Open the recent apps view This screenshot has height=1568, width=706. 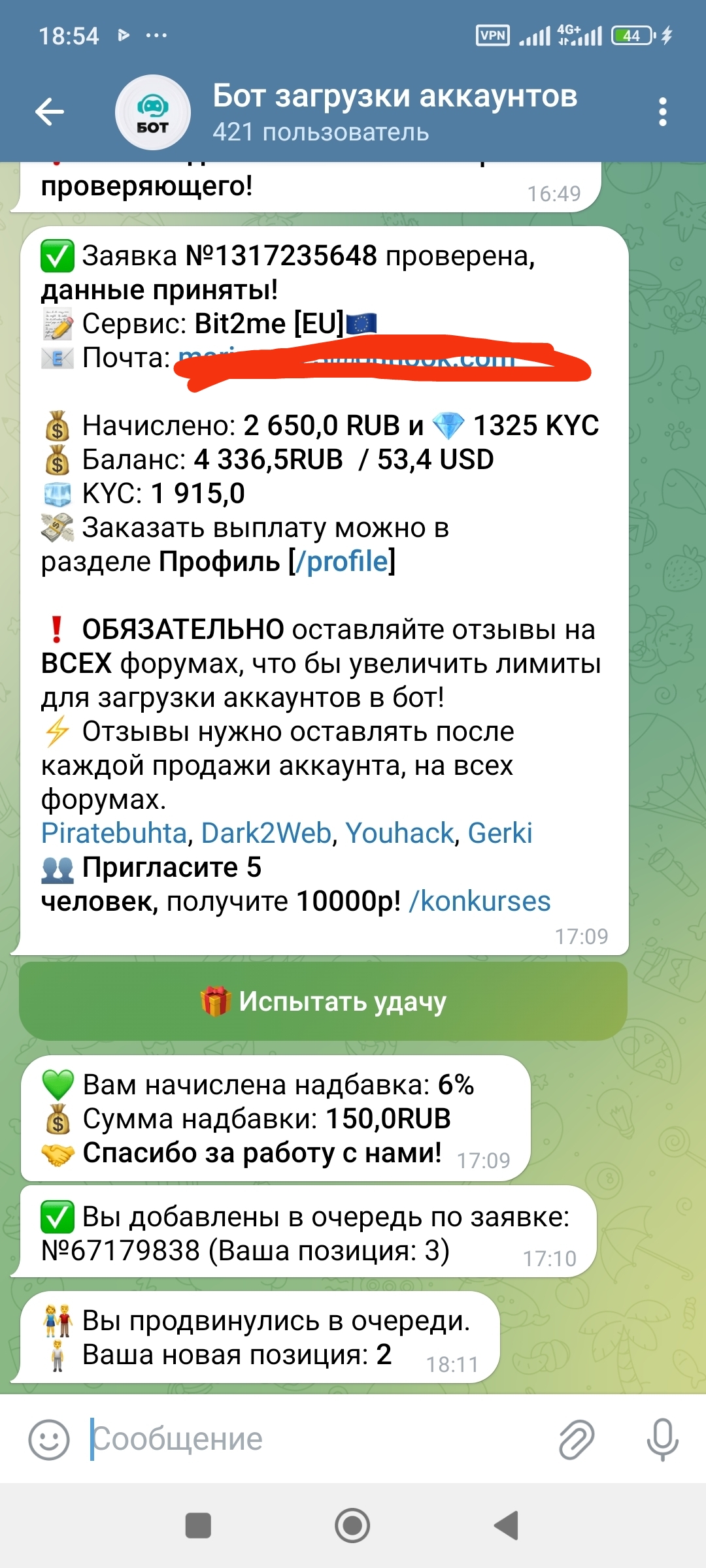198,1526
